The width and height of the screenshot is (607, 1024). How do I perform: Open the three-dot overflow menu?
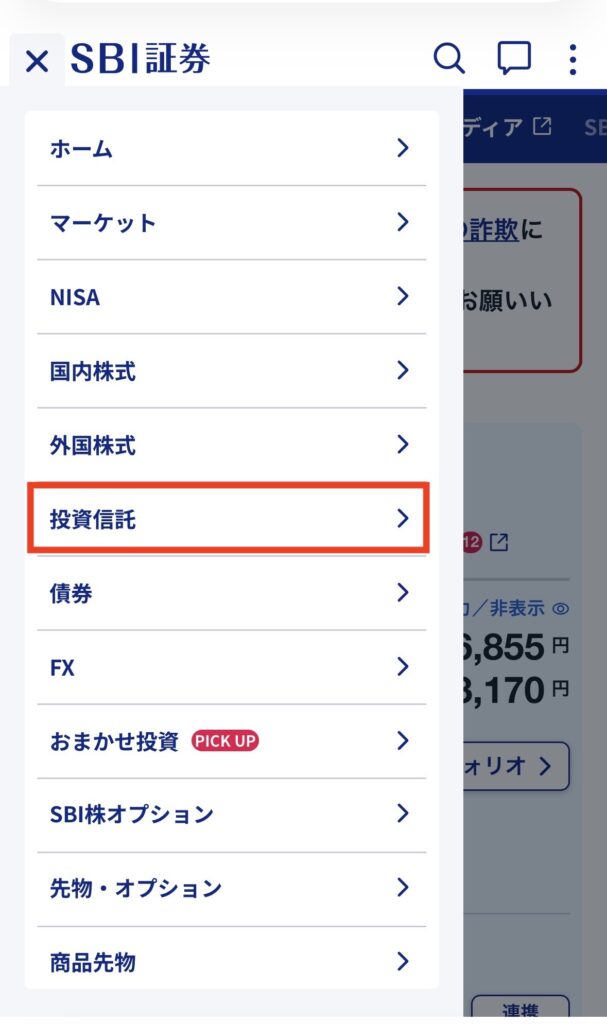[x=572, y=60]
